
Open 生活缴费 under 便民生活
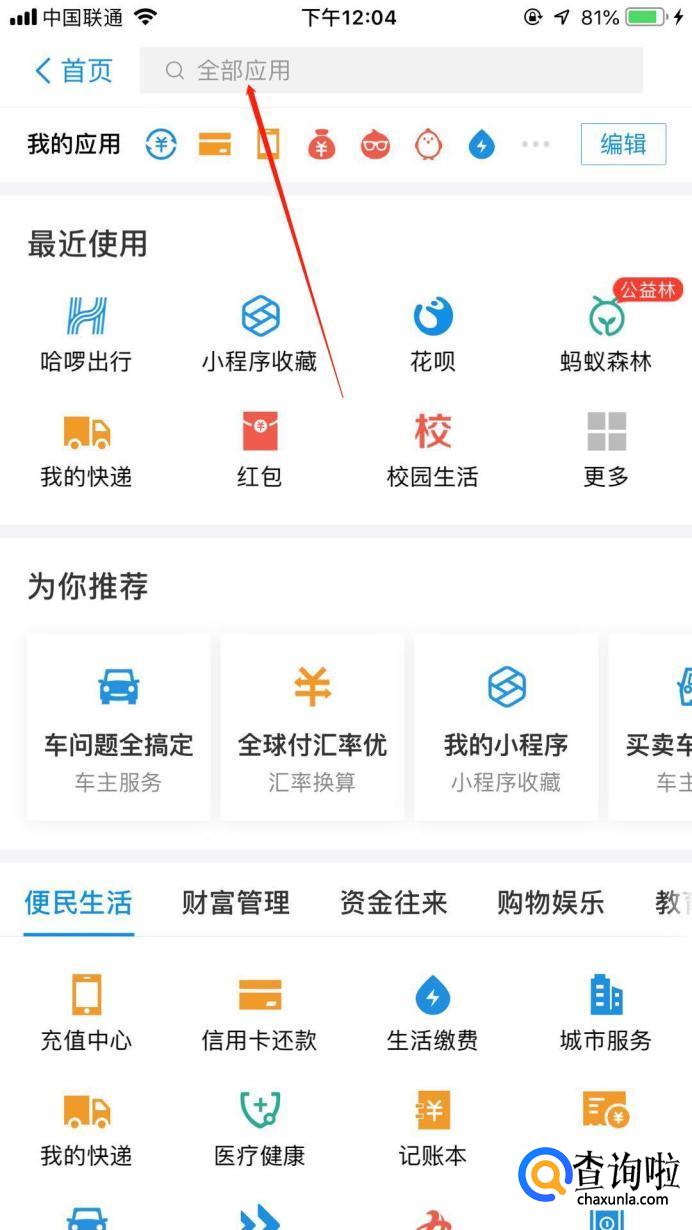tap(433, 1011)
